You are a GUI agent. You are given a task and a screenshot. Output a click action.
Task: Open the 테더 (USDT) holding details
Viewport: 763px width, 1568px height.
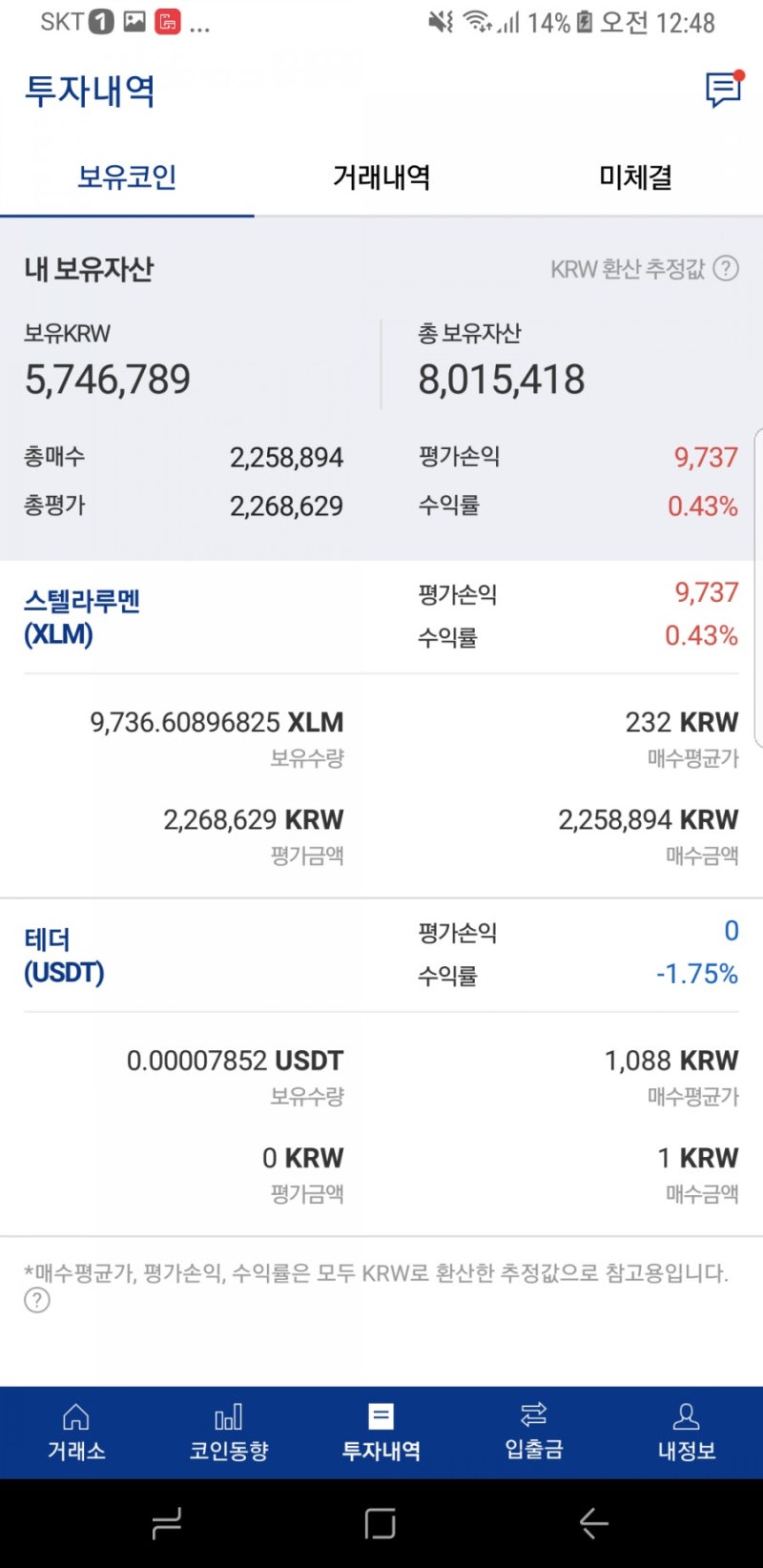[64, 954]
